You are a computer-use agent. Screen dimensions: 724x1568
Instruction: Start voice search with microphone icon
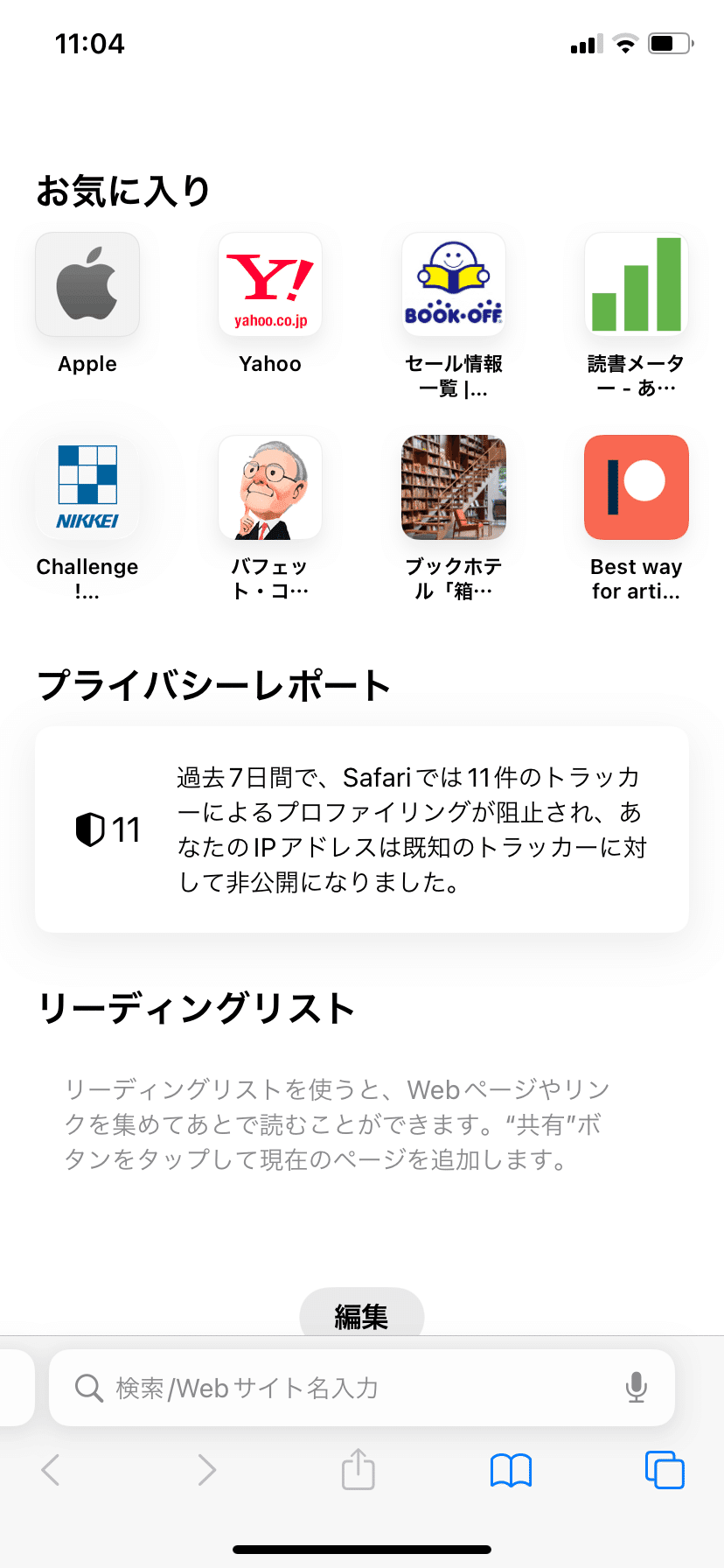[637, 1388]
